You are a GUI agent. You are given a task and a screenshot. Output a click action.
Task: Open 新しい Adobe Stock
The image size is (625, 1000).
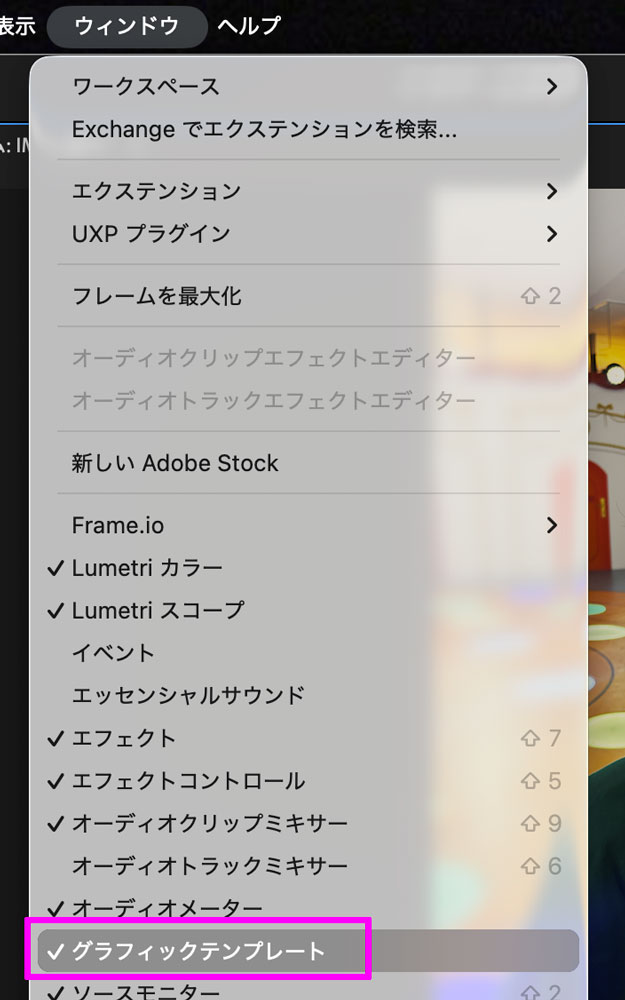point(175,463)
